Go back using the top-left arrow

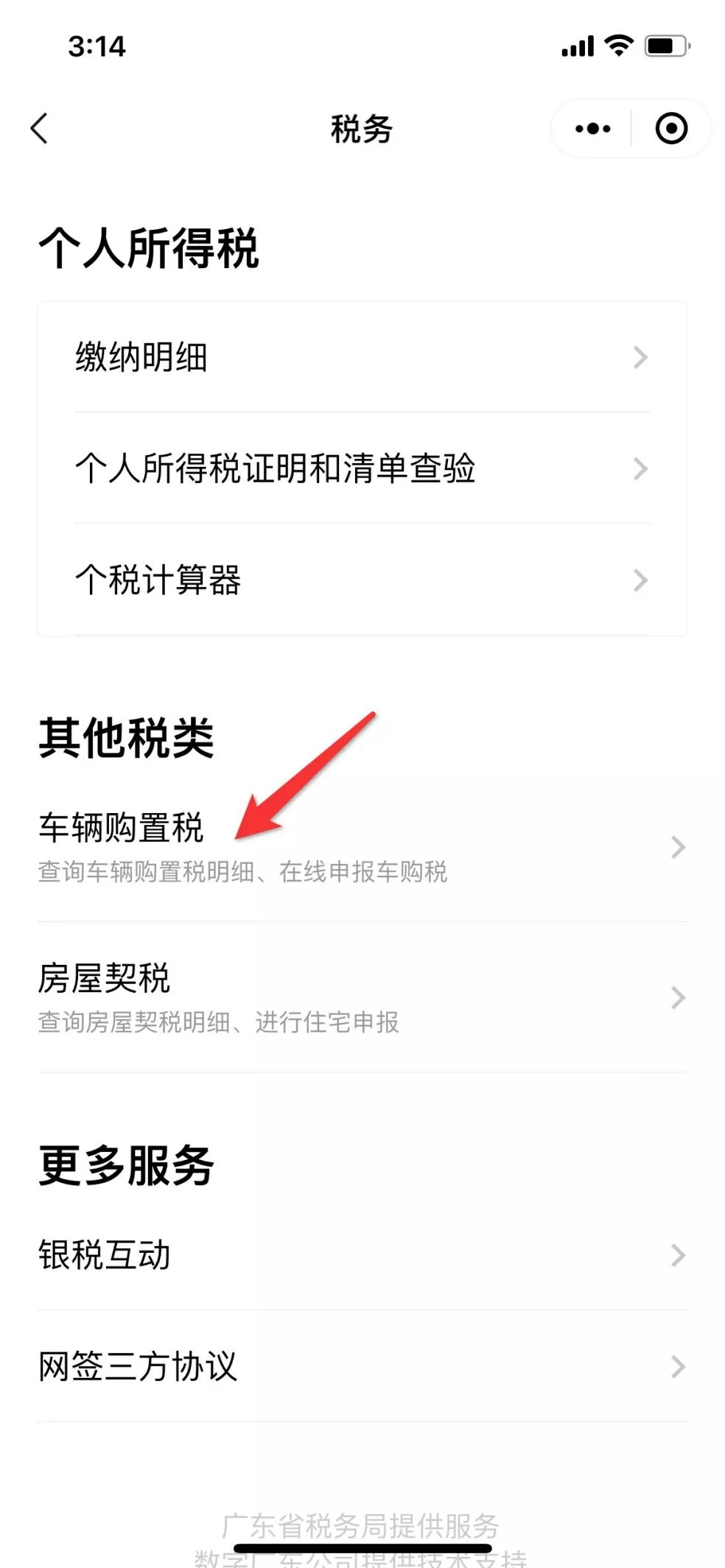40,128
